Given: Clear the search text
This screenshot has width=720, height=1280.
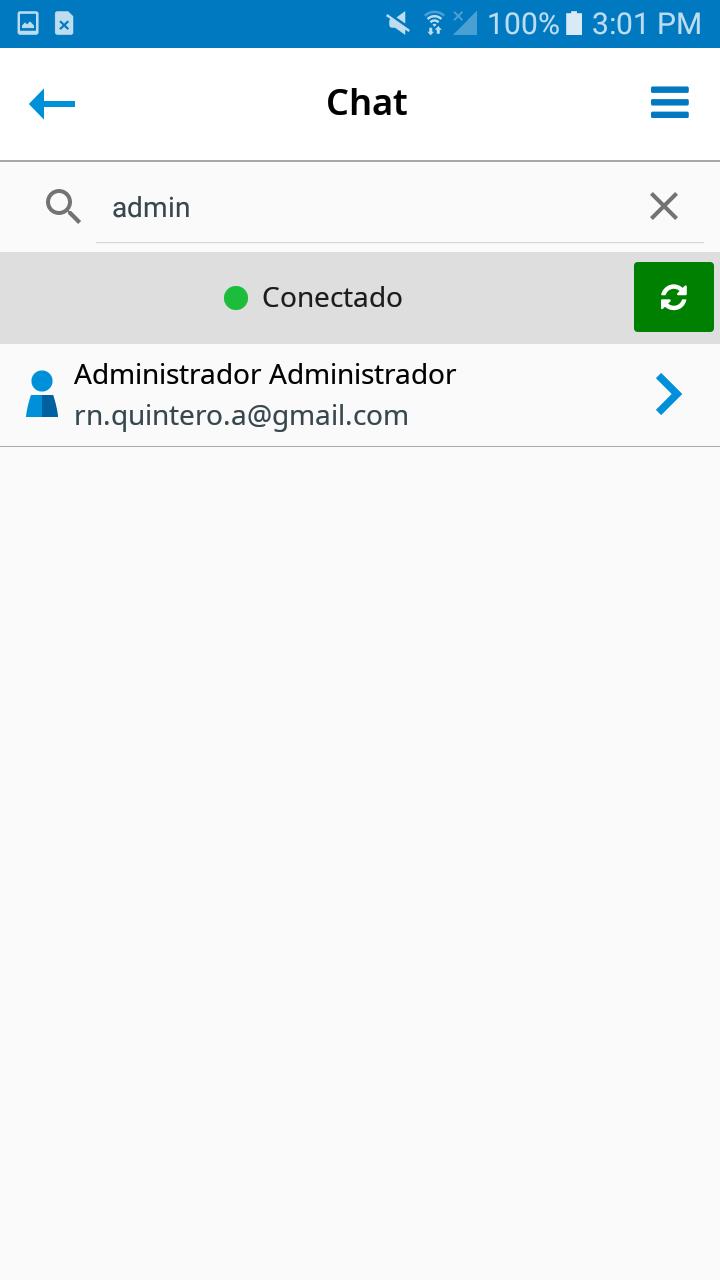Looking at the screenshot, I should [x=664, y=206].
